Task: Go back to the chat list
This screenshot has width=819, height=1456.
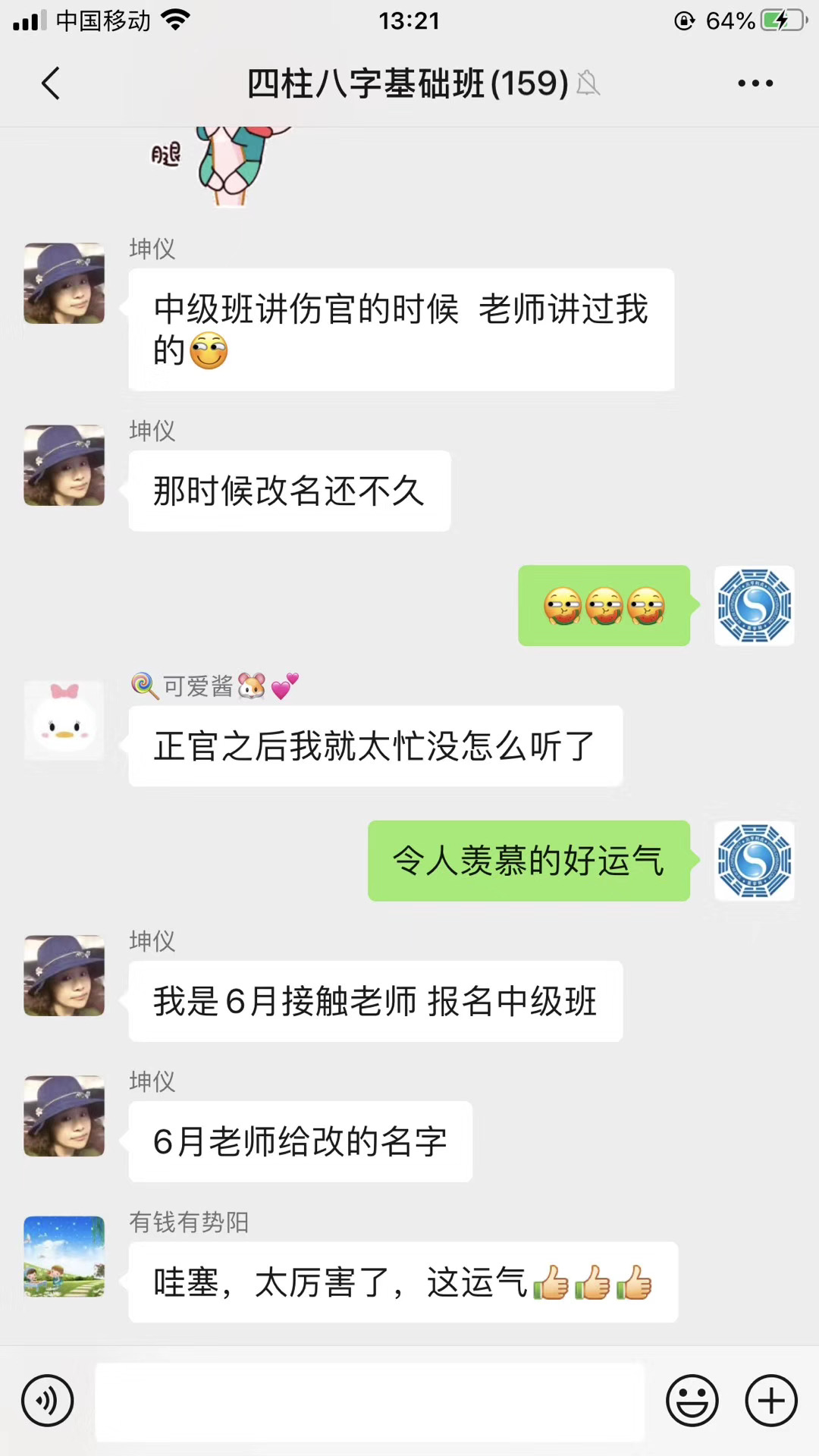Action: click(51, 83)
